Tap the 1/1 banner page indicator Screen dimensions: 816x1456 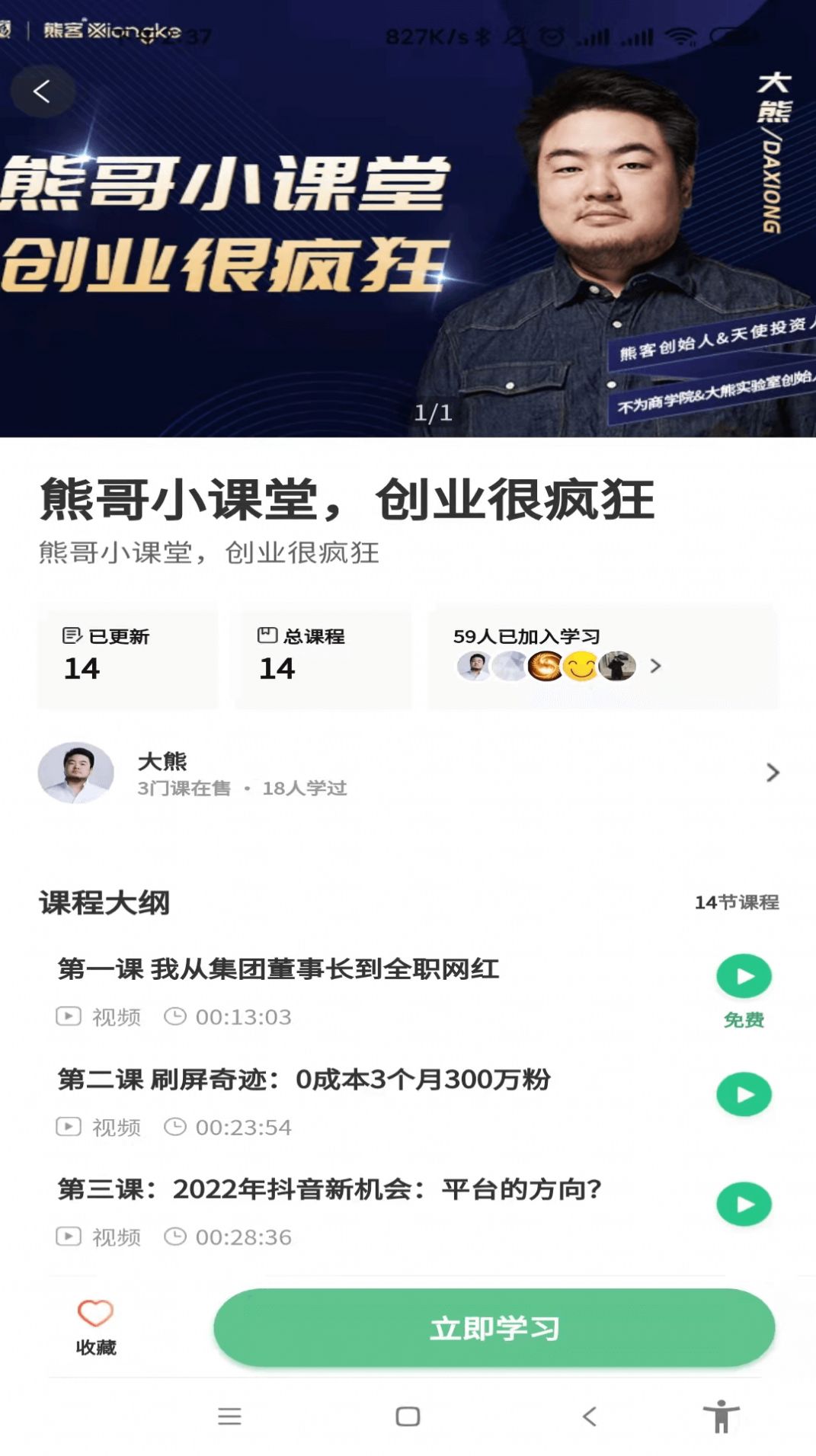point(434,413)
